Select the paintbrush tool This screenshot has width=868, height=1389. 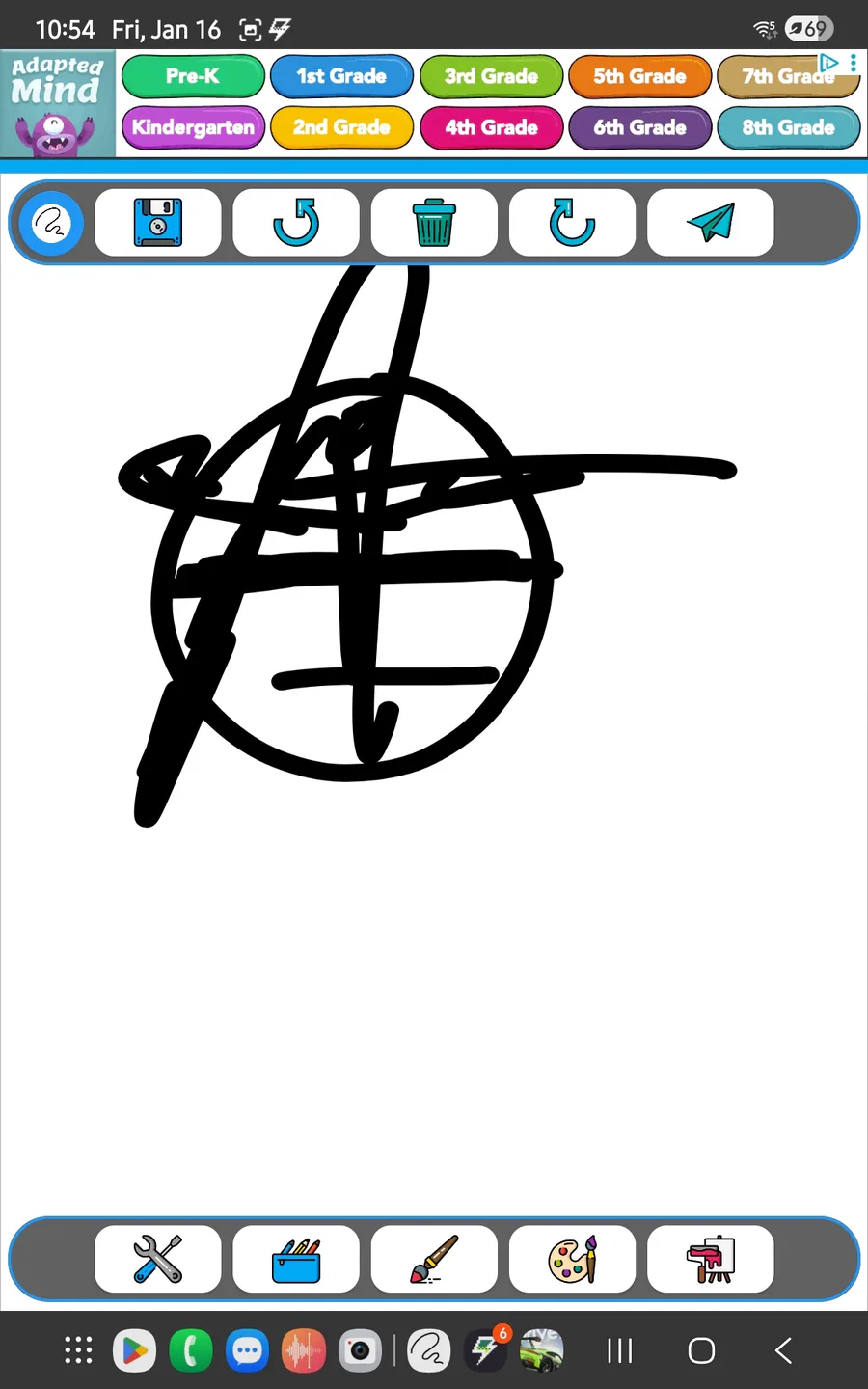[434, 1259]
